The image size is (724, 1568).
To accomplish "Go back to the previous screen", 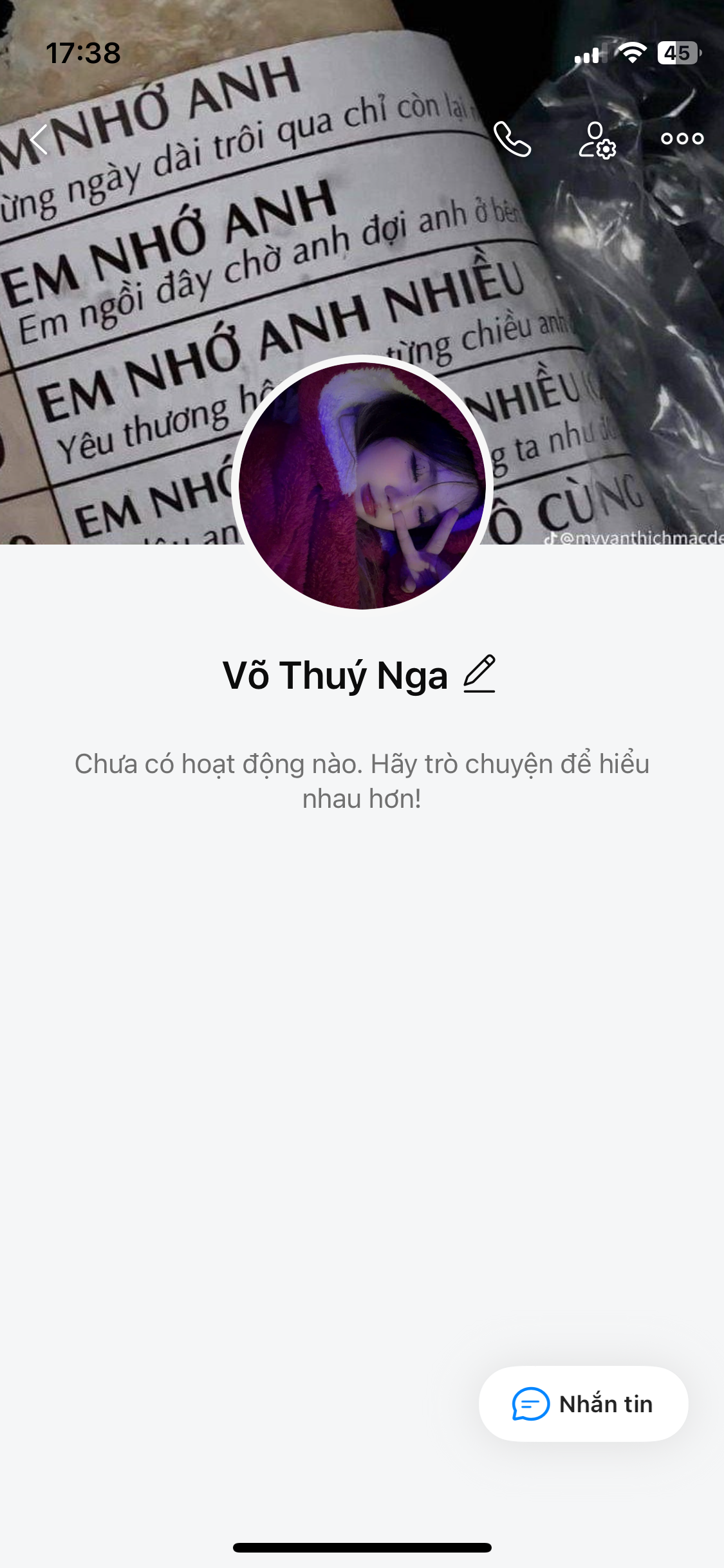I will pyautogui.click(x=40, y=139).
